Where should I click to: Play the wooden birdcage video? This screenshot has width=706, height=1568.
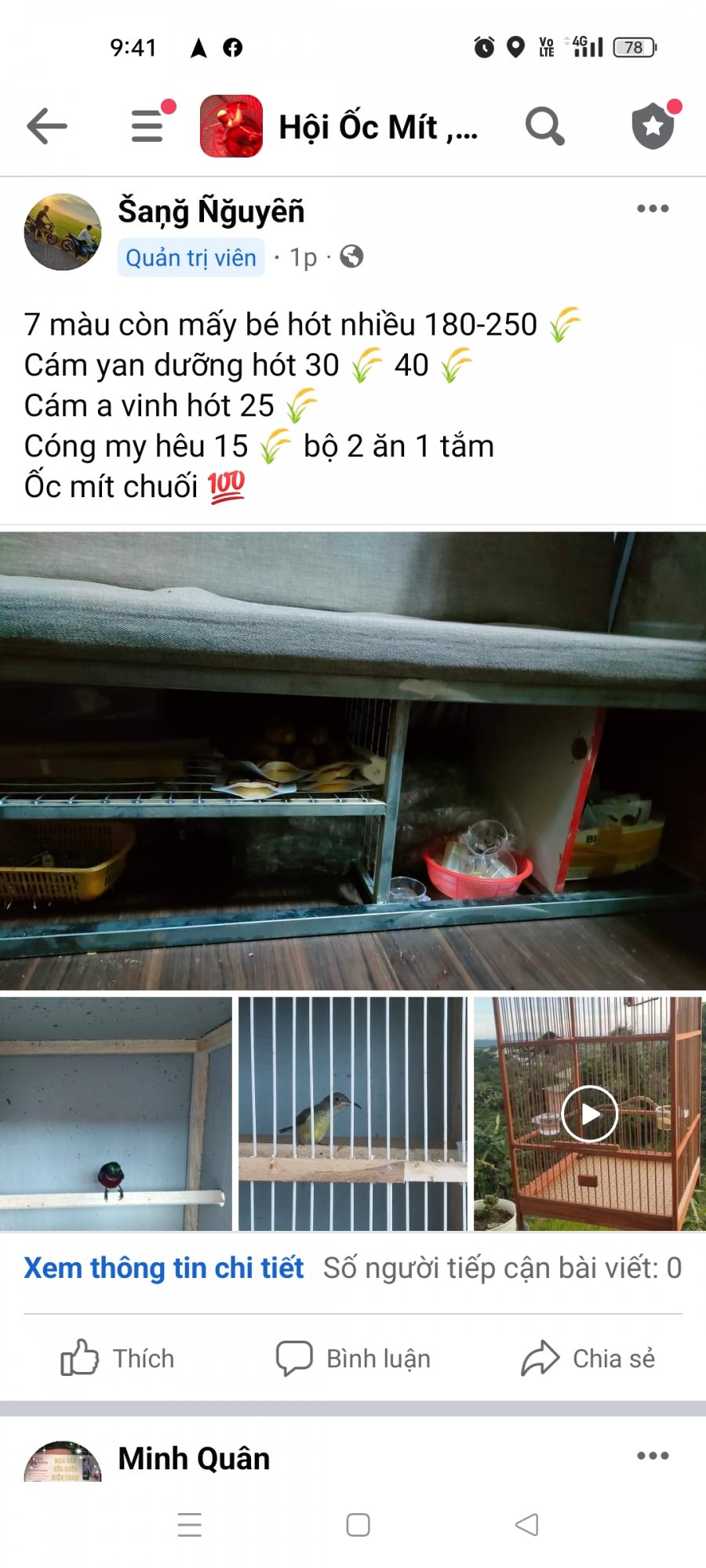tap(589, 1114)
